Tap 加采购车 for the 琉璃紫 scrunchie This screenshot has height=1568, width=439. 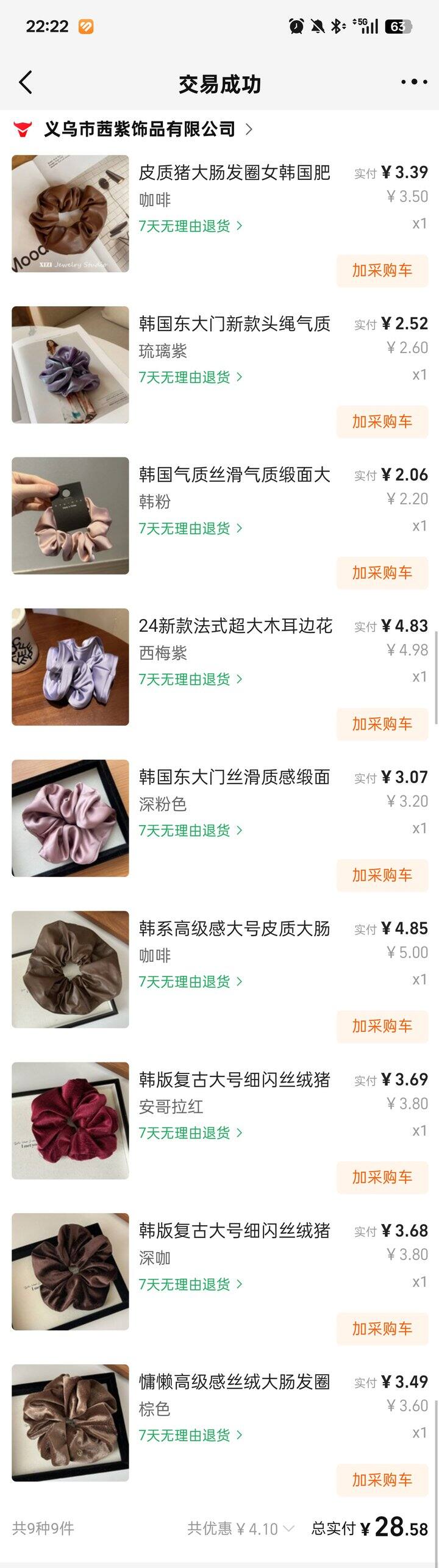(x=382, y=422)
